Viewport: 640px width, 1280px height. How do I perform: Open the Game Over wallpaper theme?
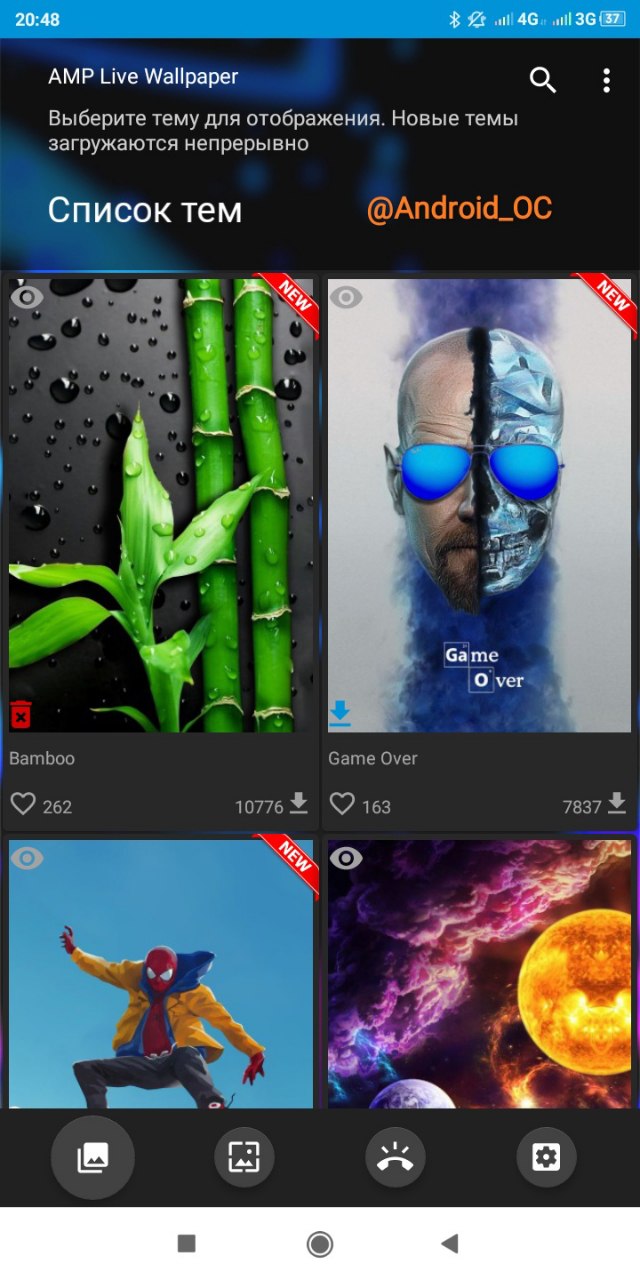[x=480, y=505]
